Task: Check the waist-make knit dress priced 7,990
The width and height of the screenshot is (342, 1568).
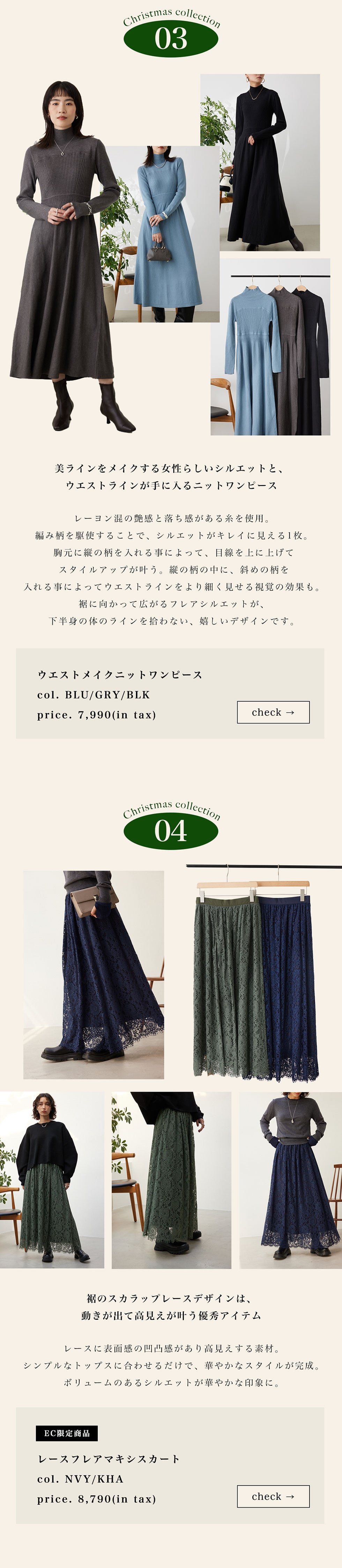Action: [x=273, y=712]
